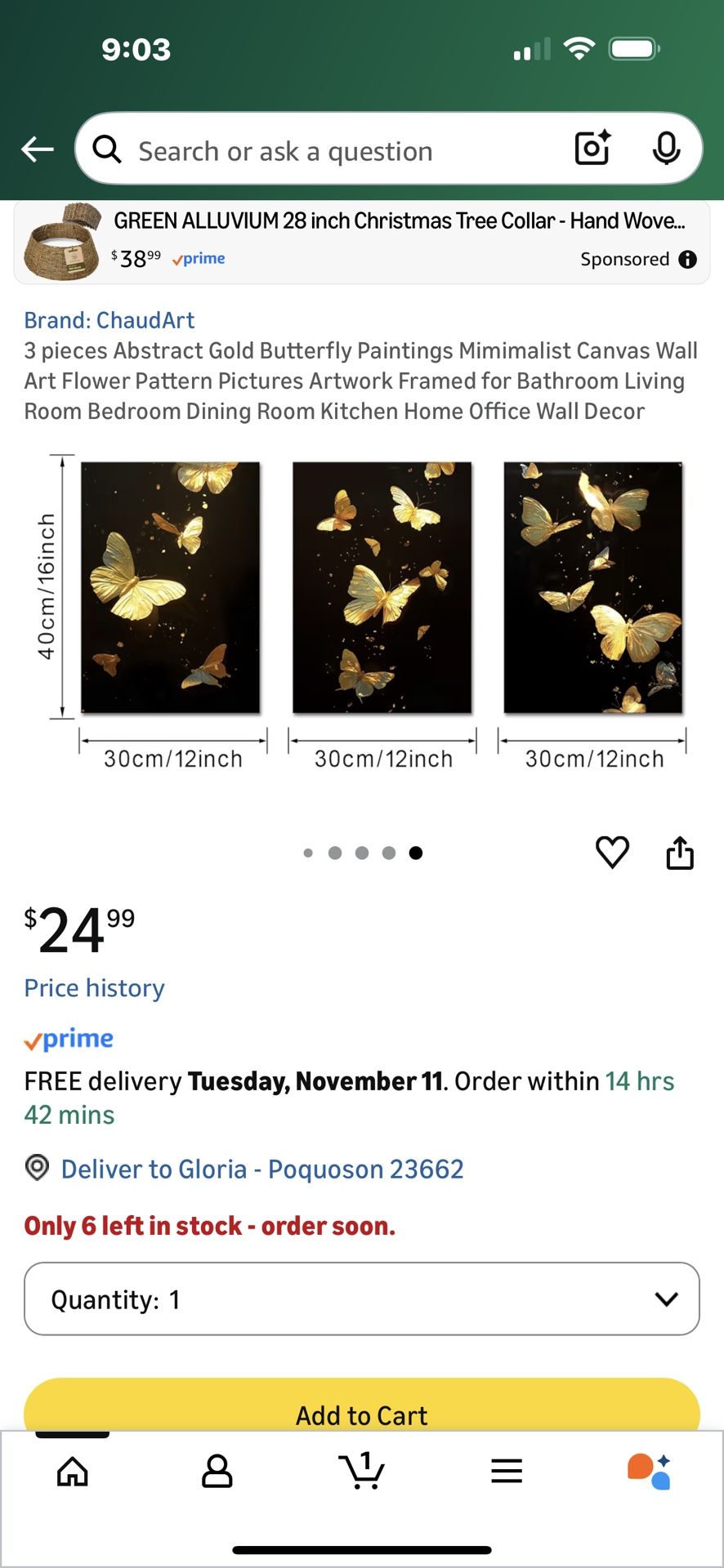Open the account profile tab
The image size is (724, 1568).
click(x=217, y=1472)
